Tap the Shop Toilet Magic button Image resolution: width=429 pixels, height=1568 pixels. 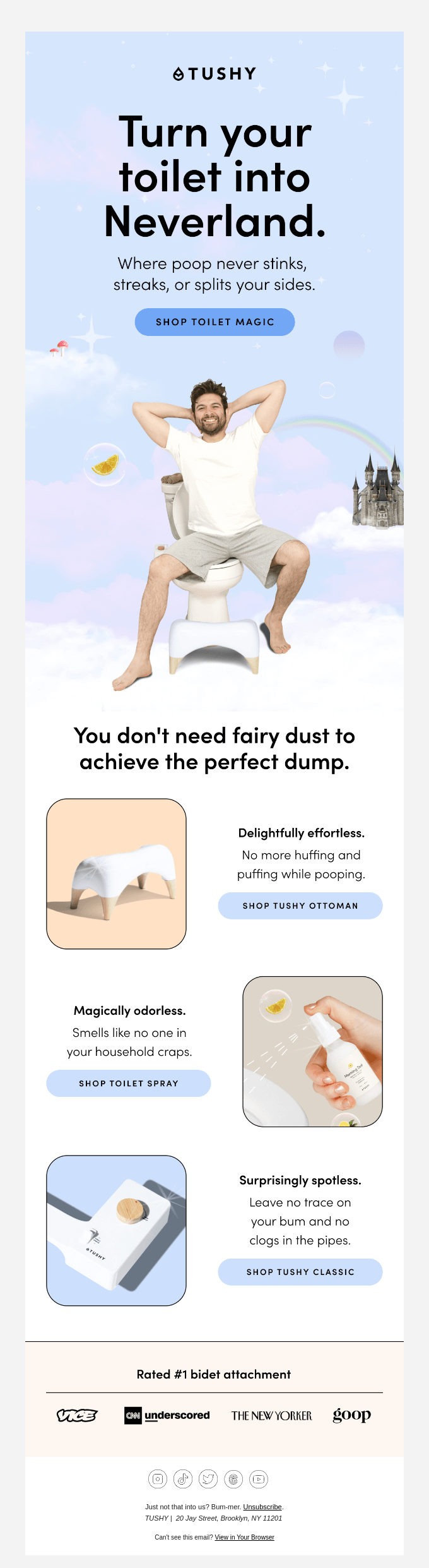(x=214, y=322)
